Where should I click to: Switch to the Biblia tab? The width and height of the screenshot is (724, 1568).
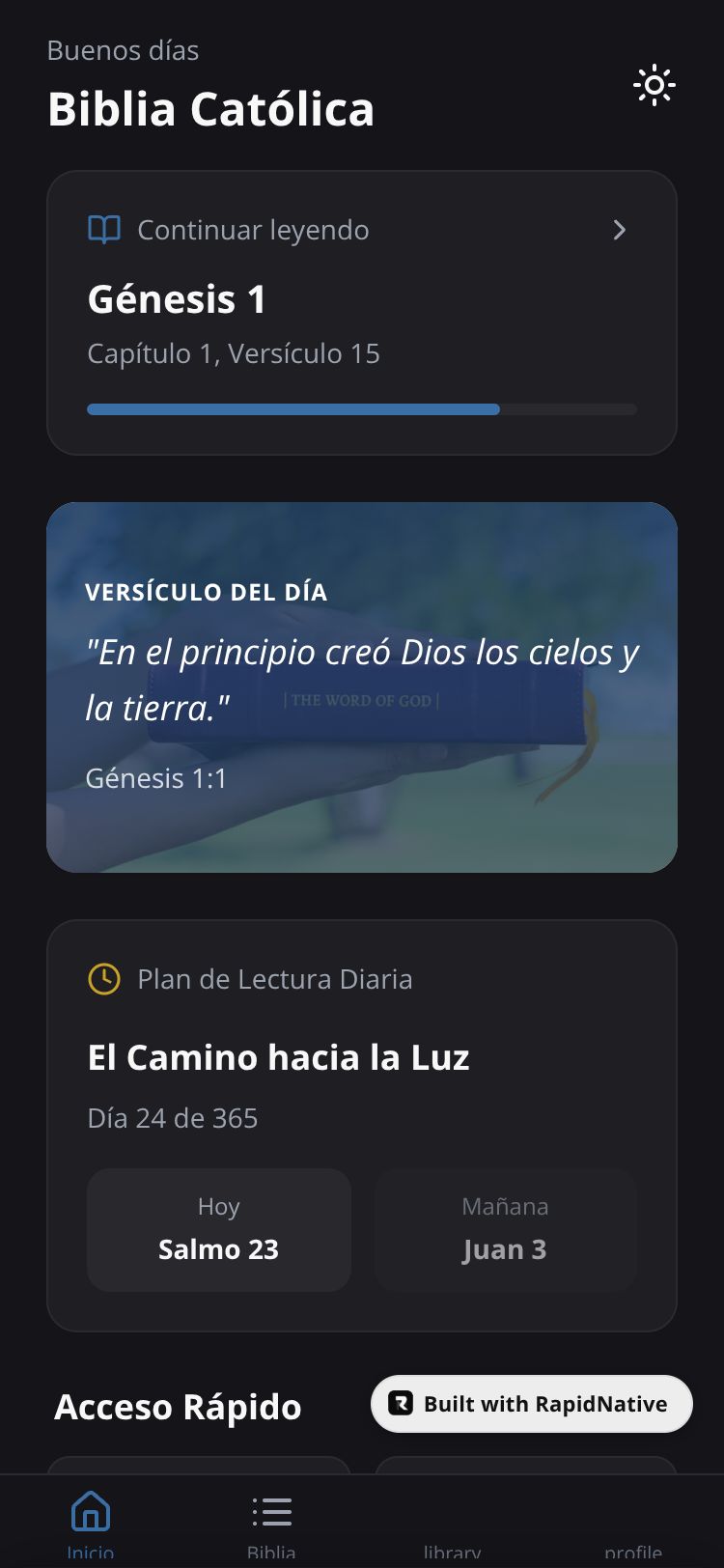pos(271,1526)
